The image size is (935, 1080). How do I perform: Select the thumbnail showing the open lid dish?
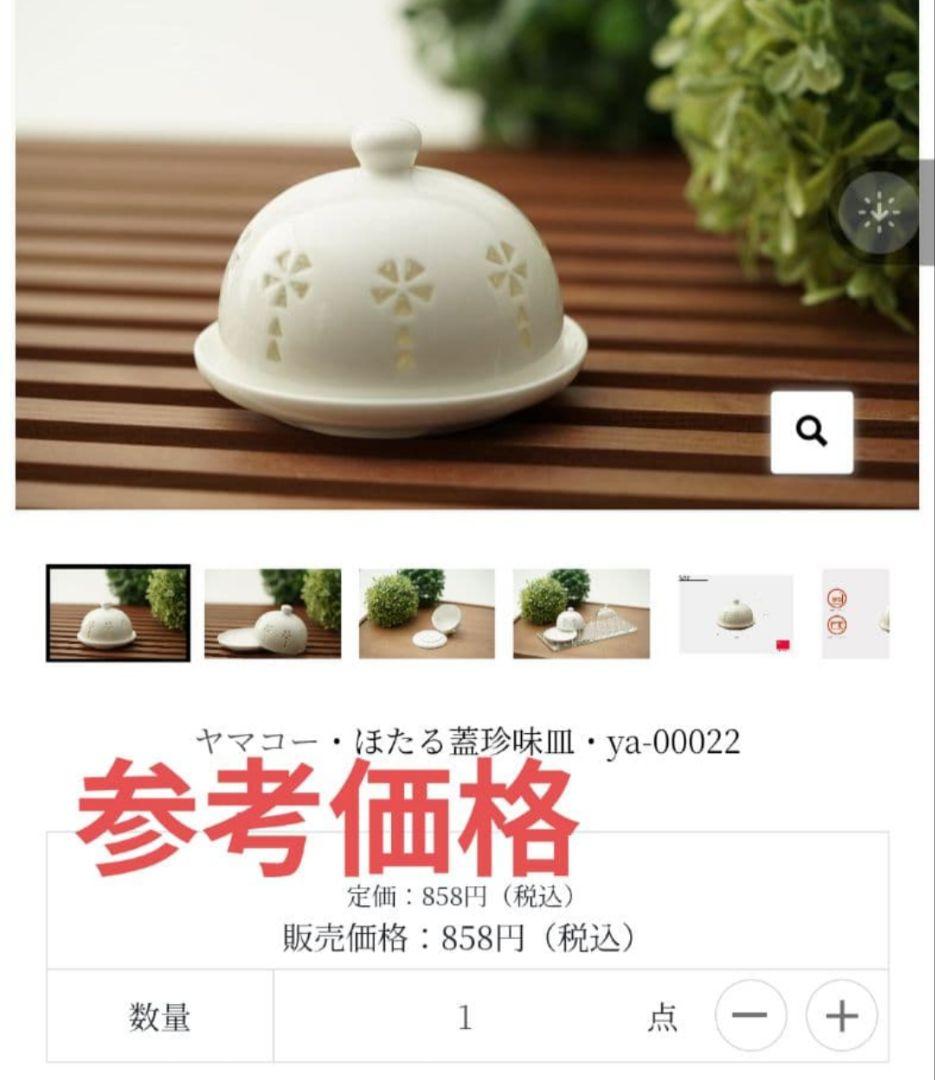click(x=429, y=613)
